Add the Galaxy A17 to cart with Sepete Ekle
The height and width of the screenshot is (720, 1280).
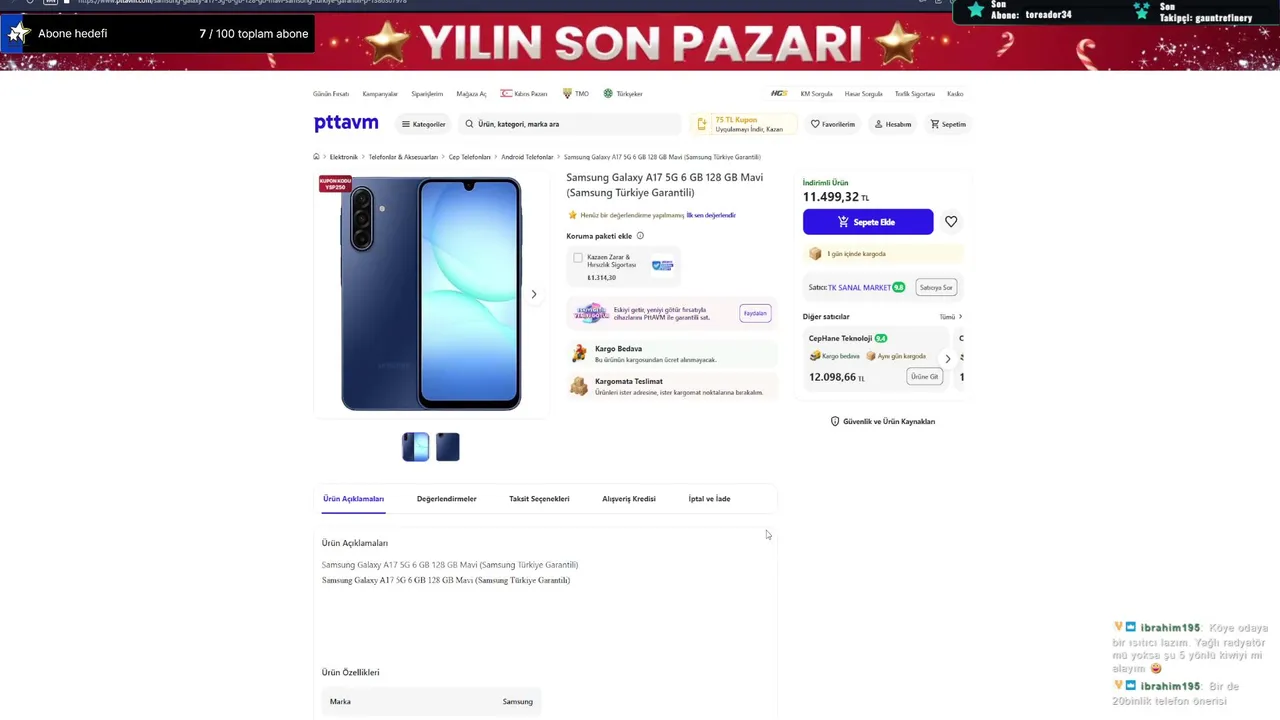pos(867,222)
